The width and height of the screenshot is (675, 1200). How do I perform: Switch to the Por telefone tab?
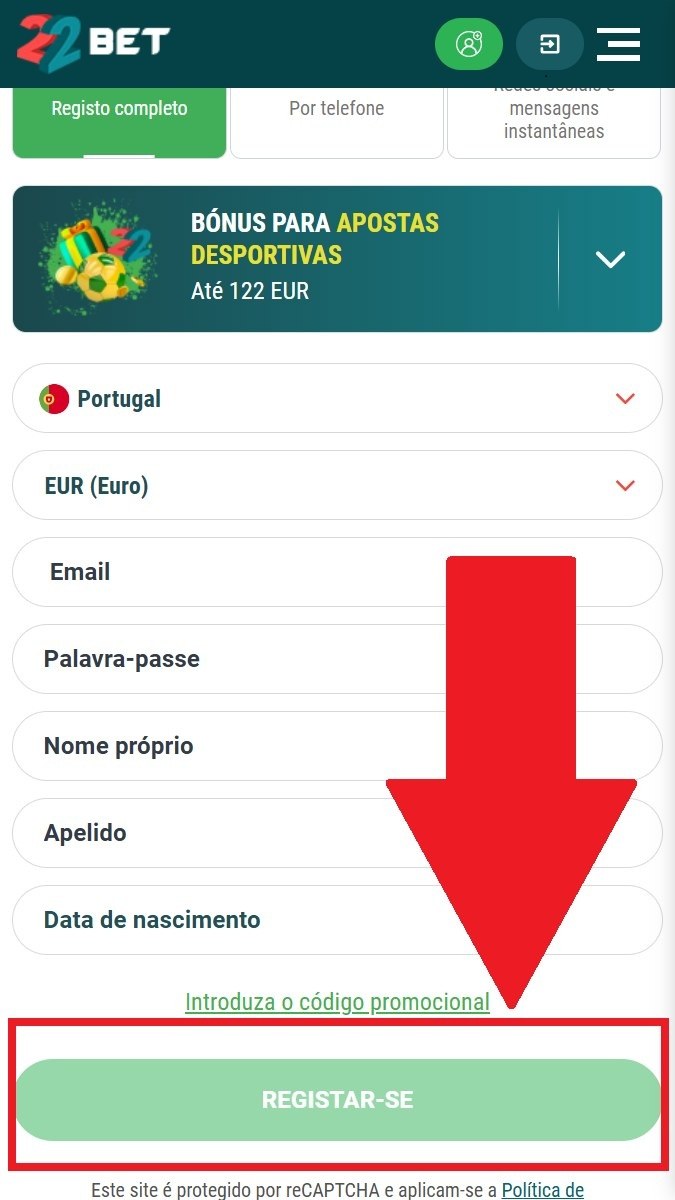tap(337, 118)
